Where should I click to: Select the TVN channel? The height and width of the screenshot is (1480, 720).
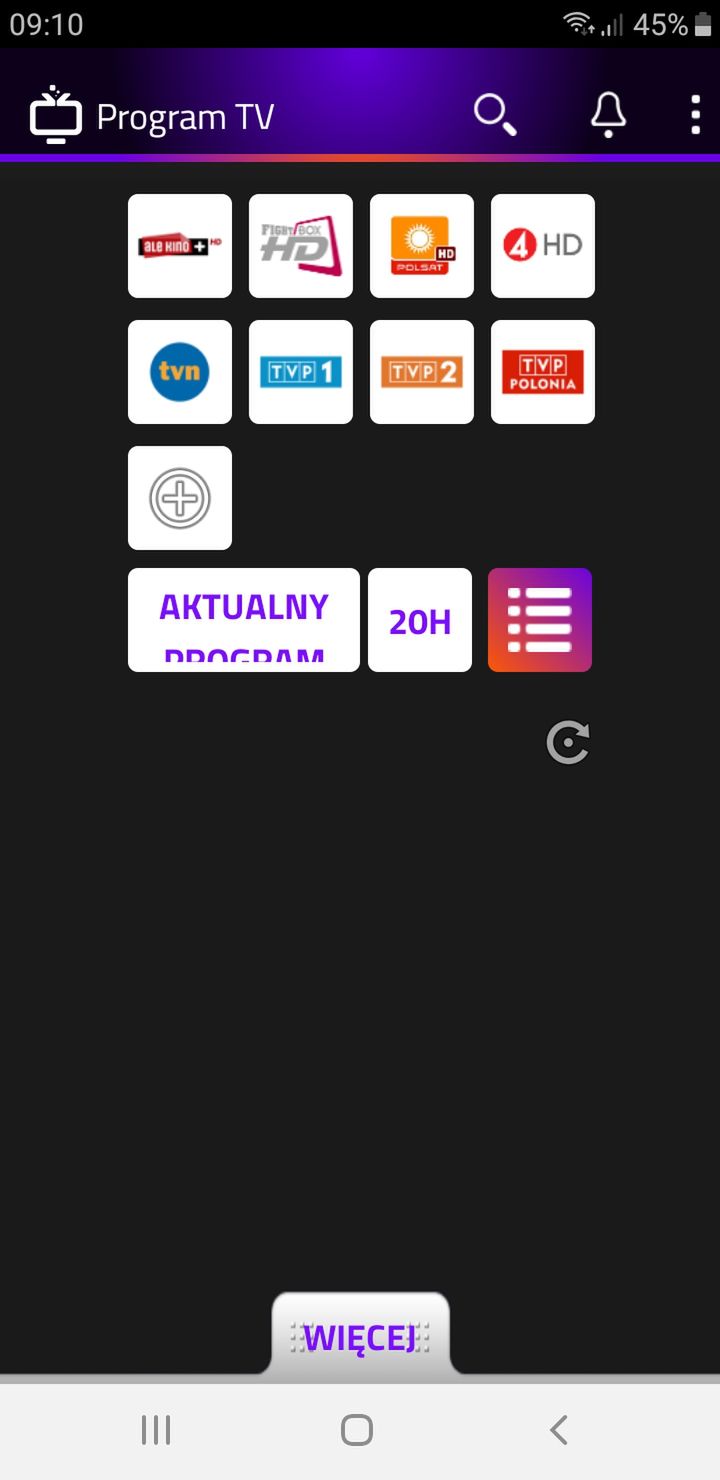click(180, 372)
